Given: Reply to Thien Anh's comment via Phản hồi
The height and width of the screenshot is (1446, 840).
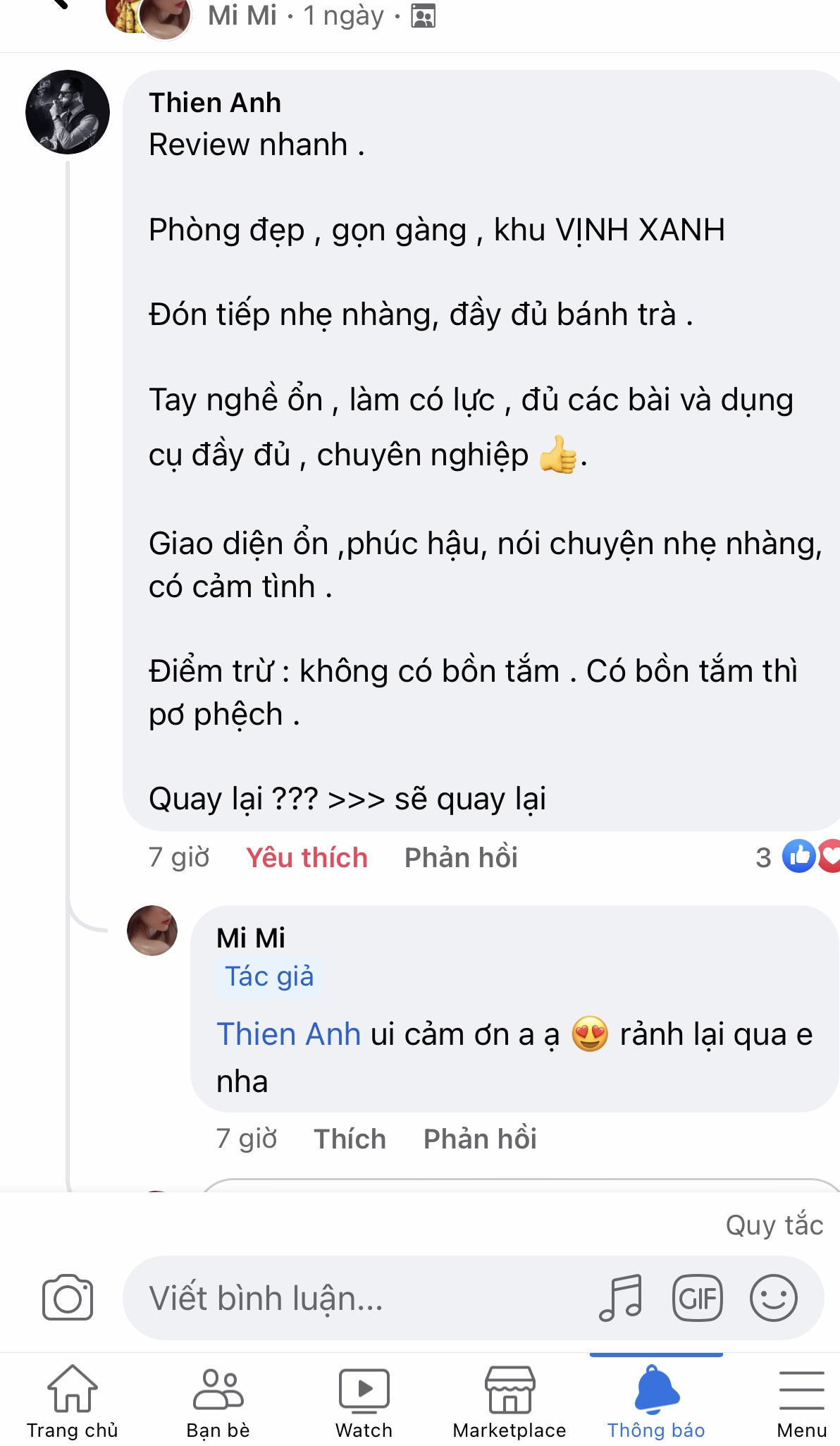Looking at the screenshot, I should pyautogui.click(x=461, y=857).
